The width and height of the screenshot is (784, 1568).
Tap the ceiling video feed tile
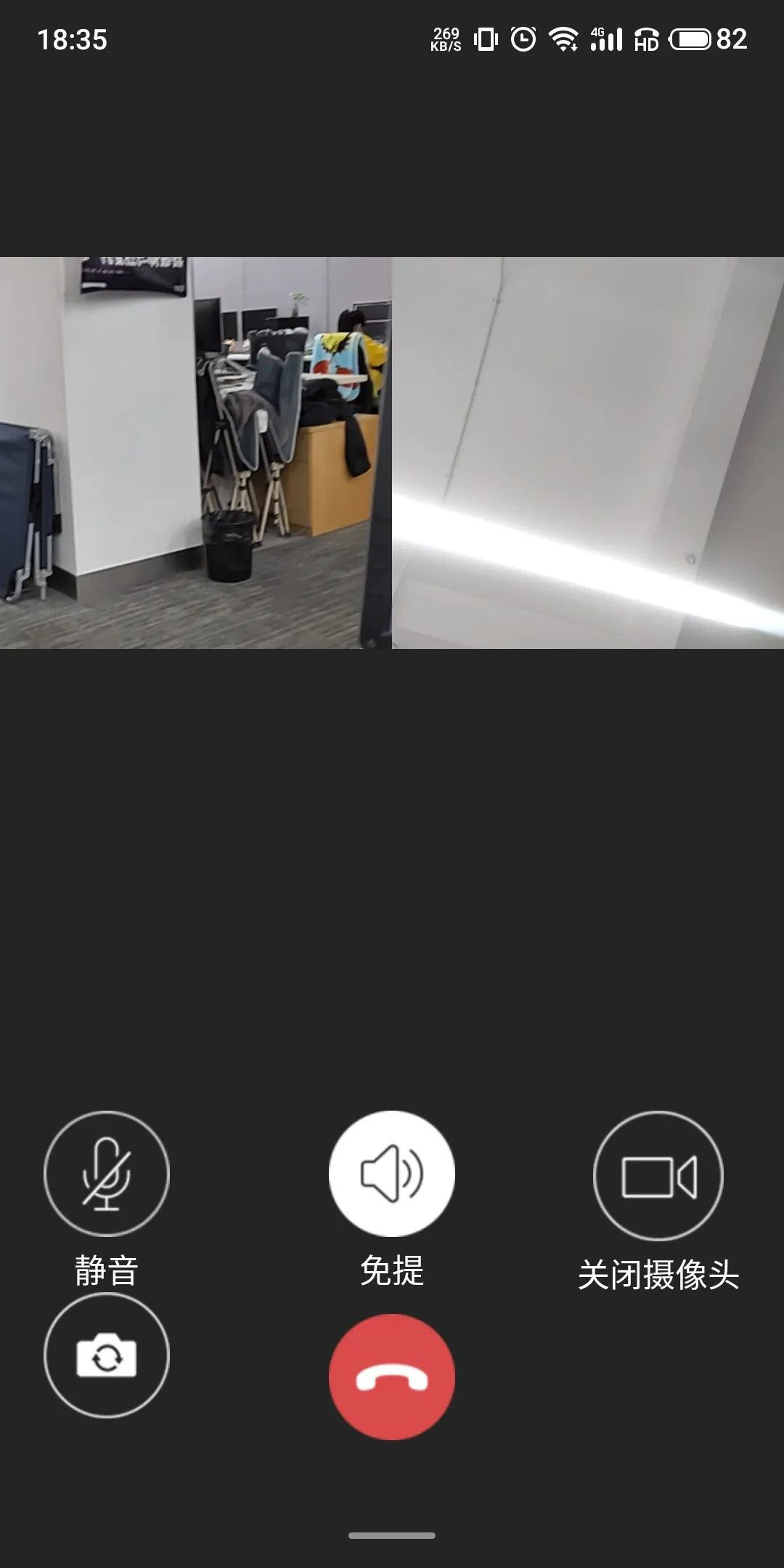(x=588, y=452)
